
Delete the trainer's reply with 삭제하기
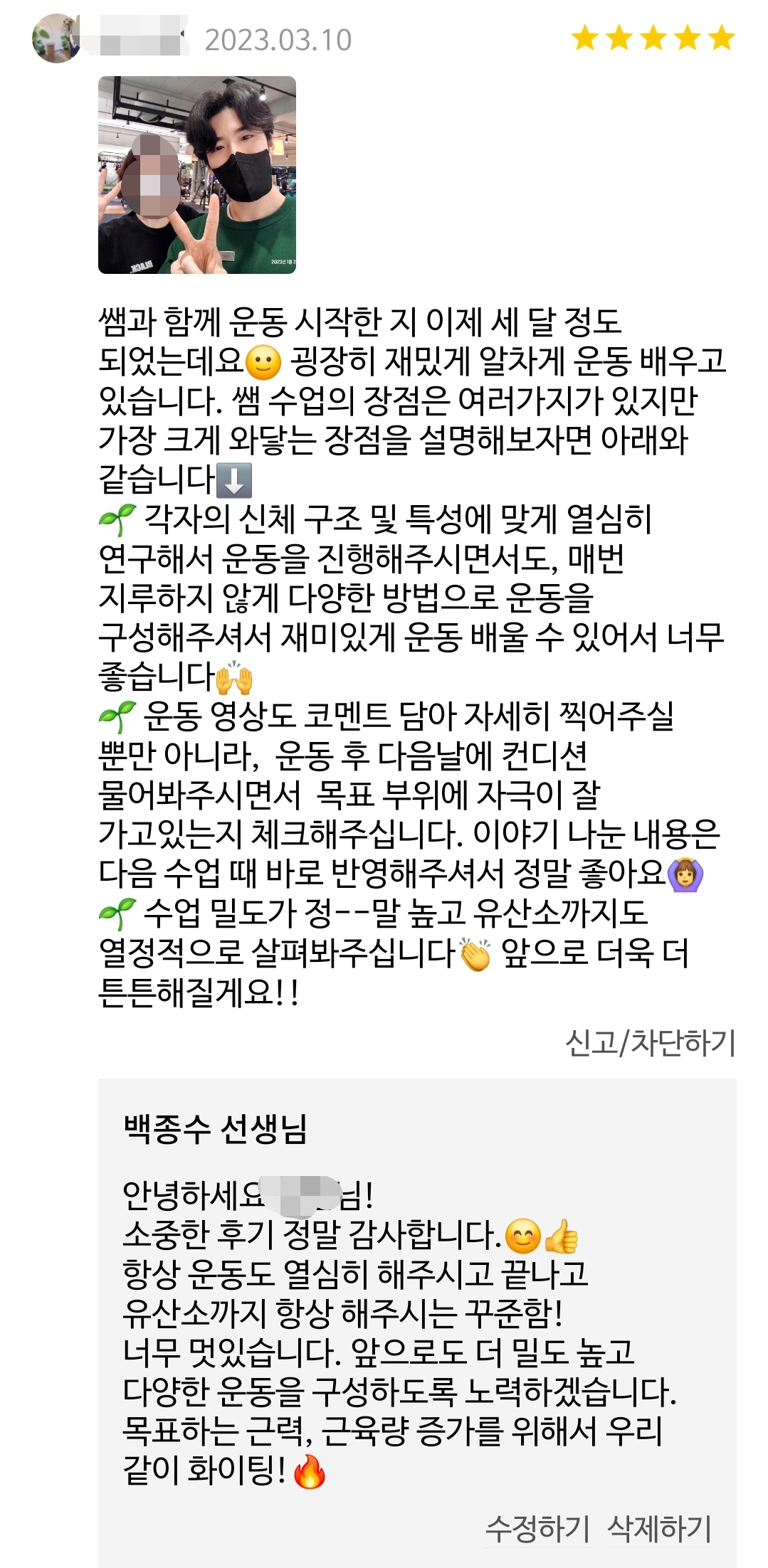point(659,1529)
